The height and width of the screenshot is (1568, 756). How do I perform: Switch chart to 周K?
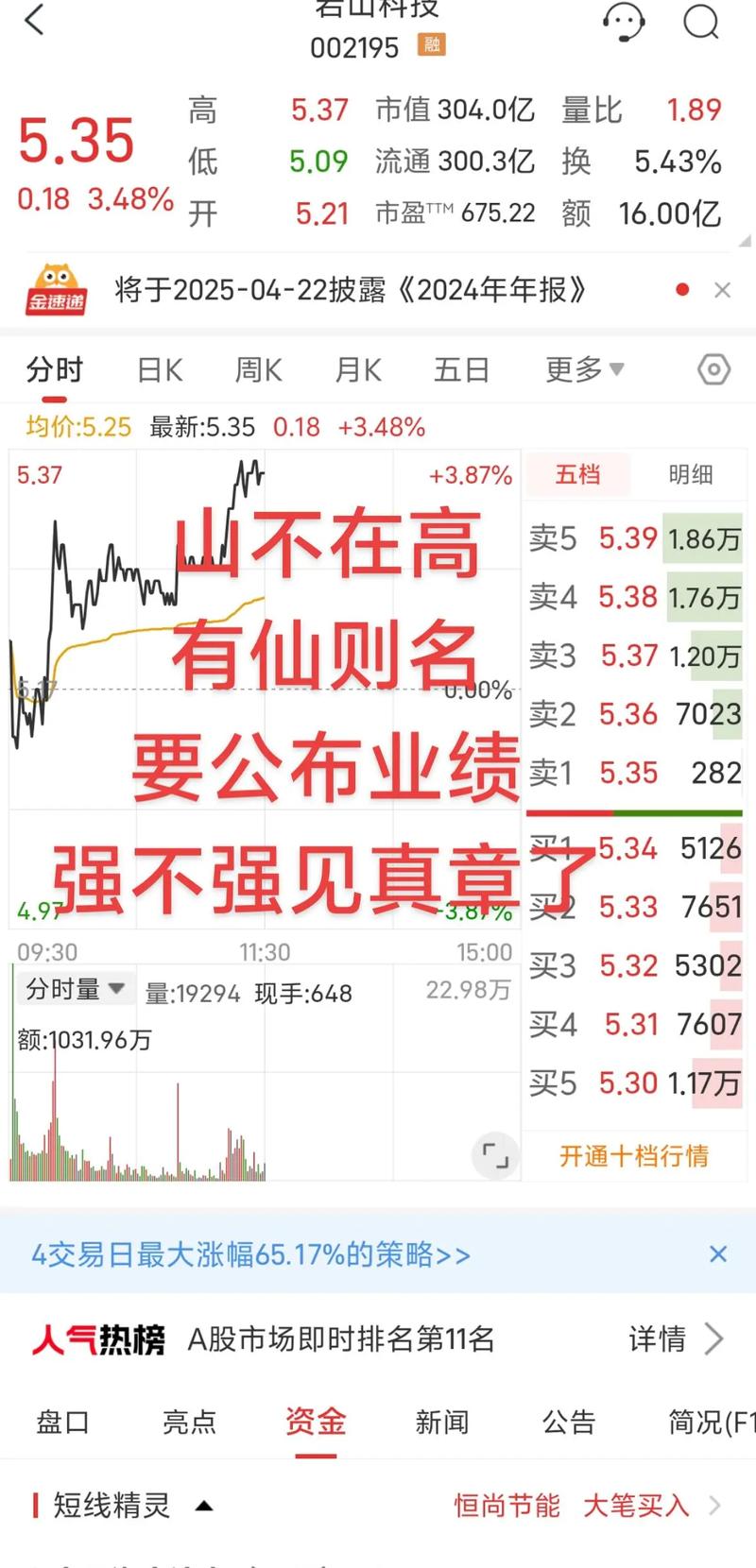pos(259,369)
